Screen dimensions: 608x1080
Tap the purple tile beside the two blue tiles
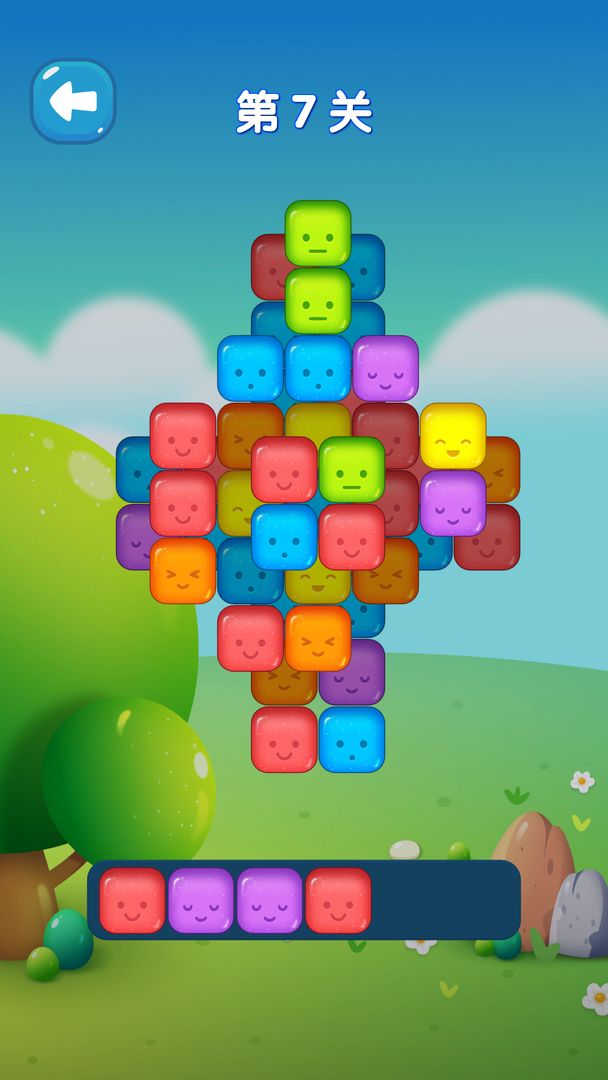click(385, 368)
